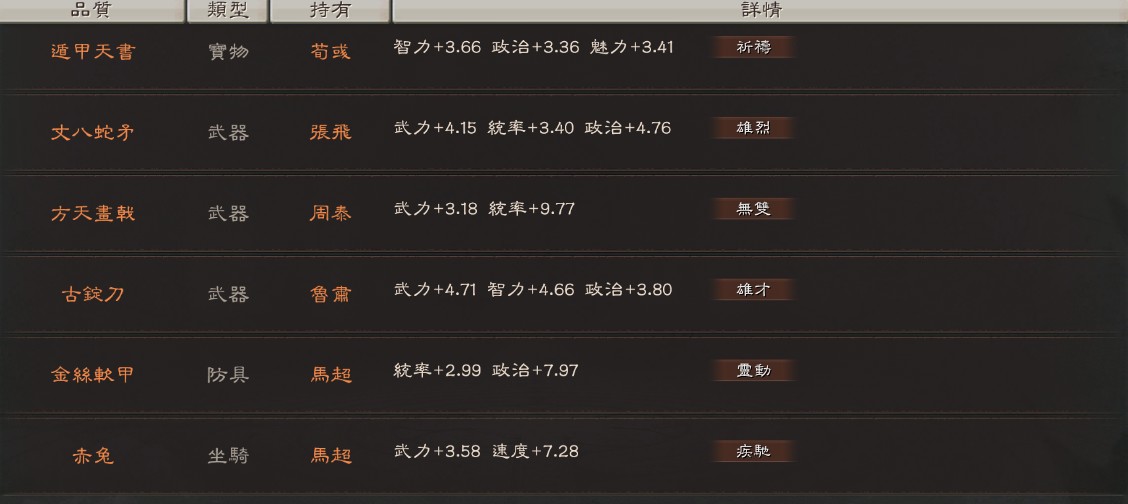Tap the 雄烈 skill button
The width and height of the screenshot is (1128, 504).
click(753, 128)
